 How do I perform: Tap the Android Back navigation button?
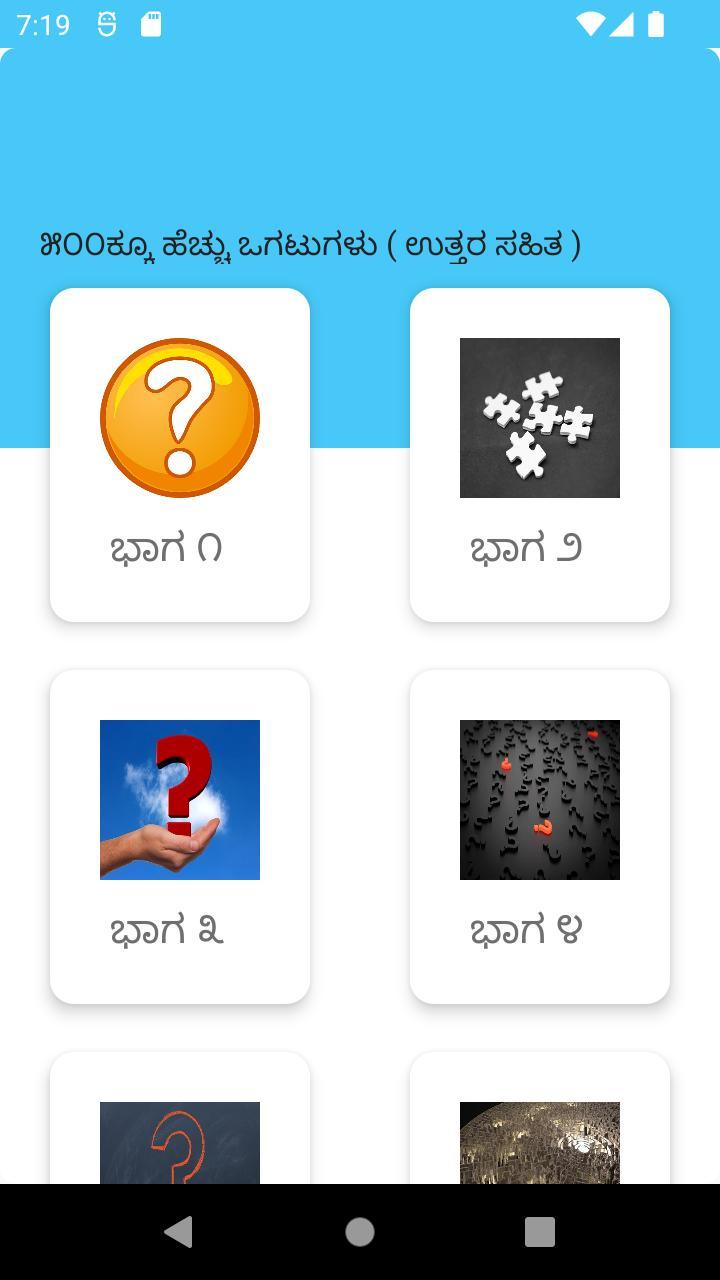pos(180,1231)
